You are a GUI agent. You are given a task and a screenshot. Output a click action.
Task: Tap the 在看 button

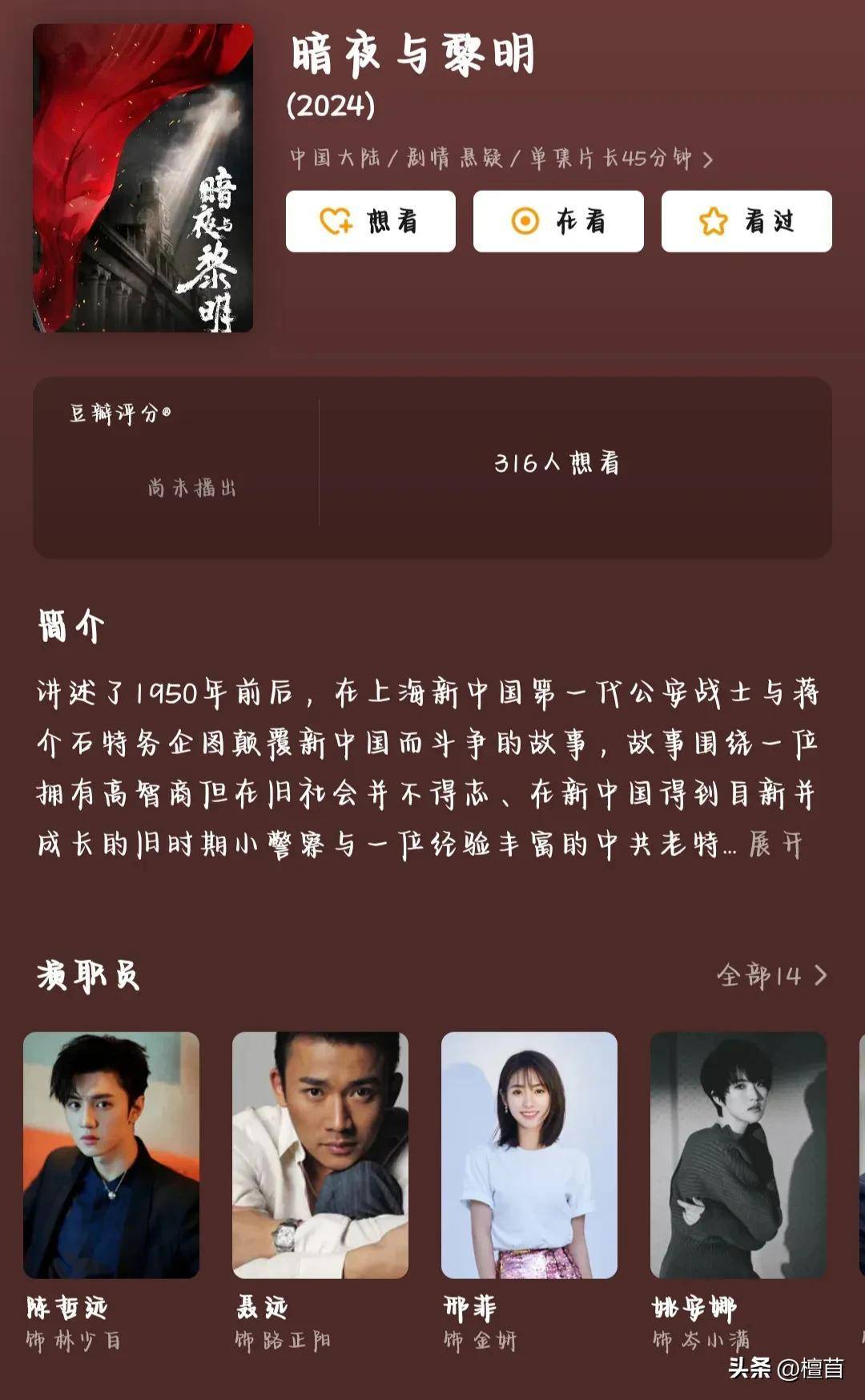(558, 221)
